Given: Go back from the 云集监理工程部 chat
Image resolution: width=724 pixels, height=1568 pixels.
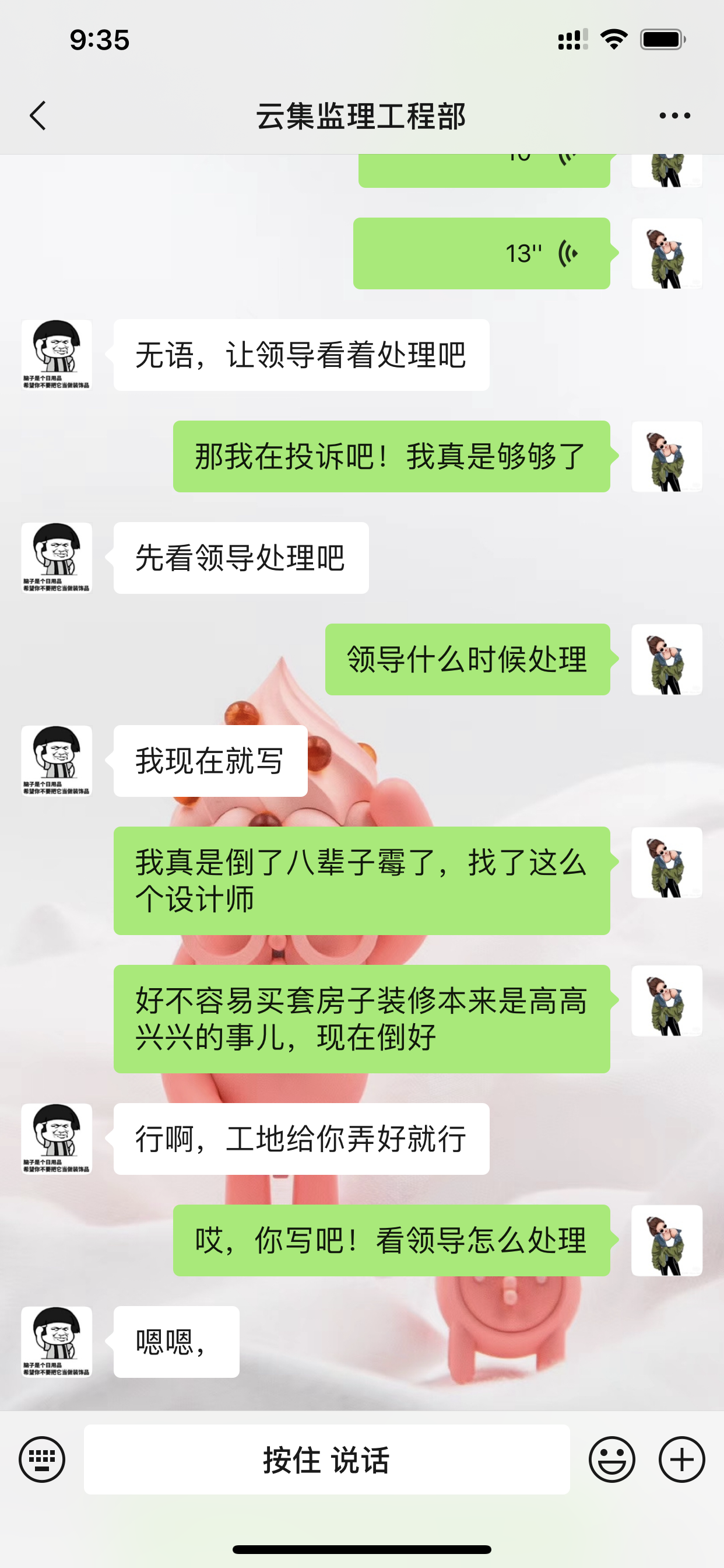Looking at the screenshot, I should click(38, 116).
